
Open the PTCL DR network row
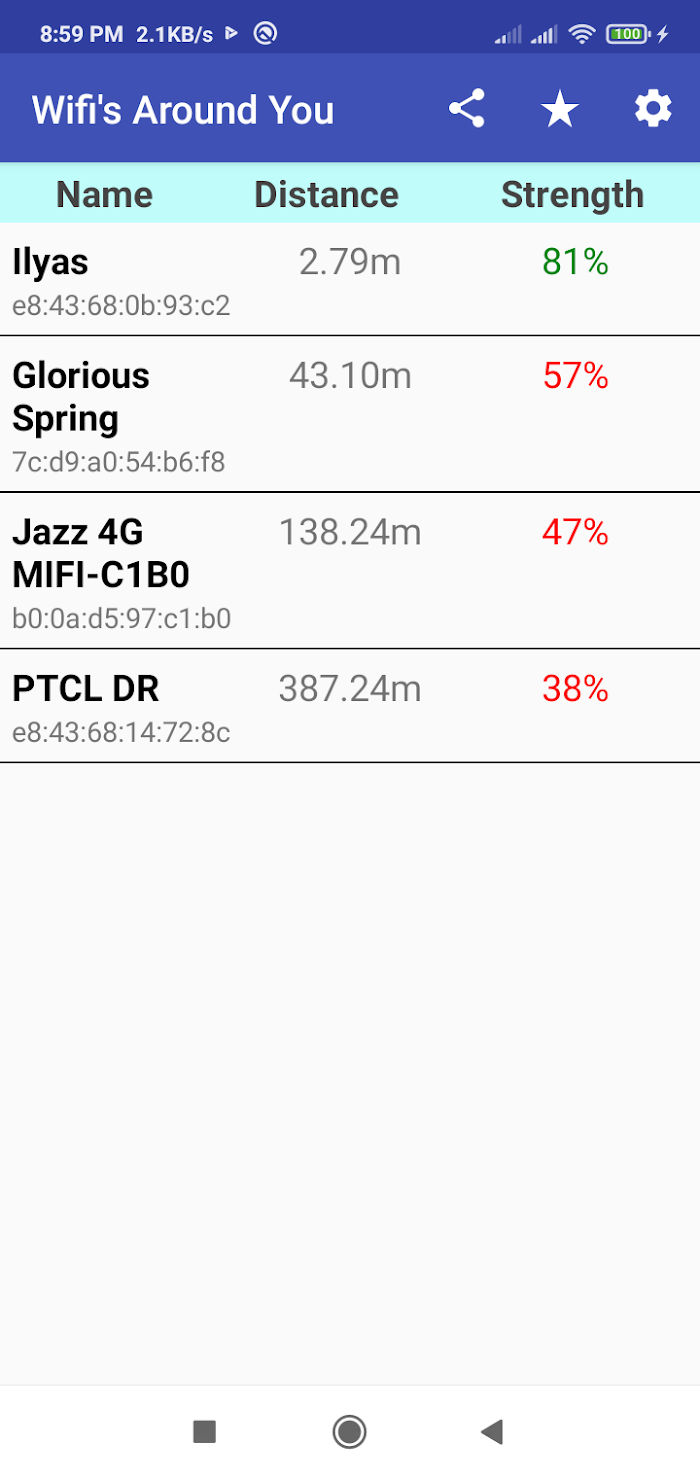click(x=350, y=706)
